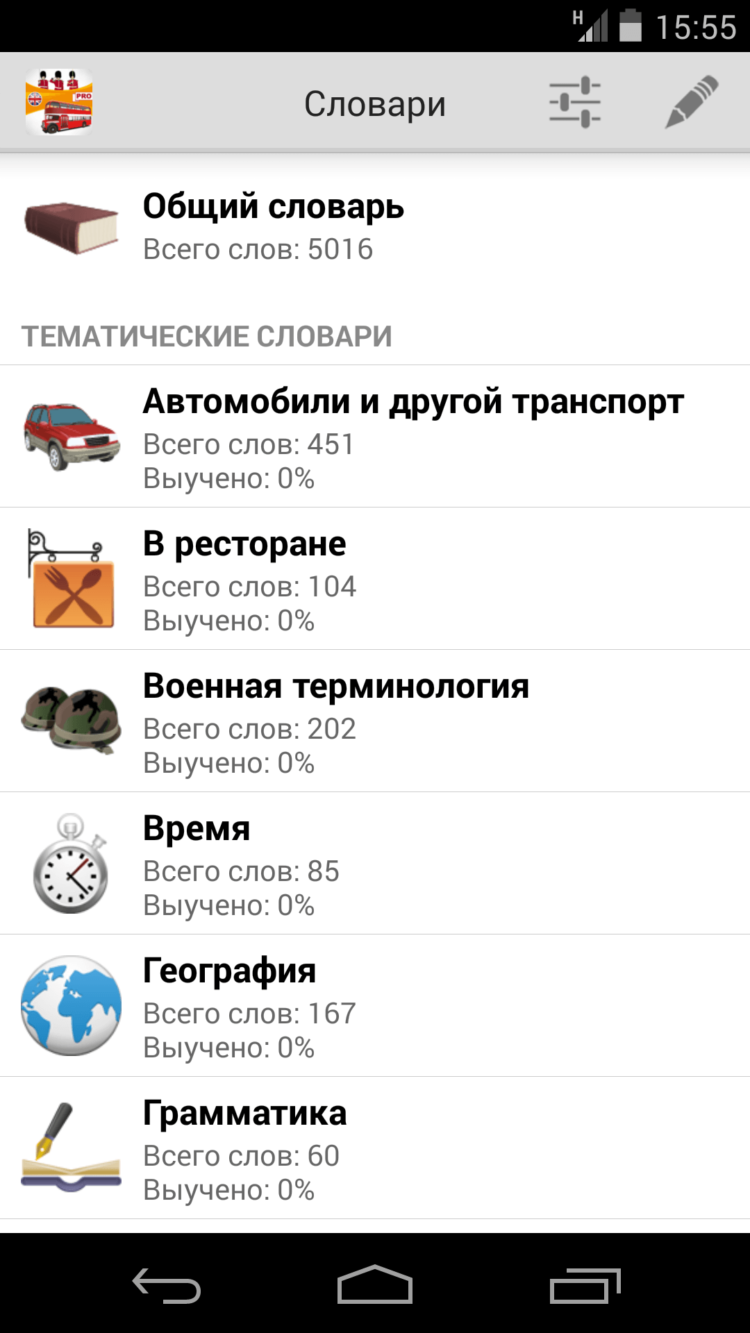
Task: Open the filter settings icon
Action: tap(575, 100)
